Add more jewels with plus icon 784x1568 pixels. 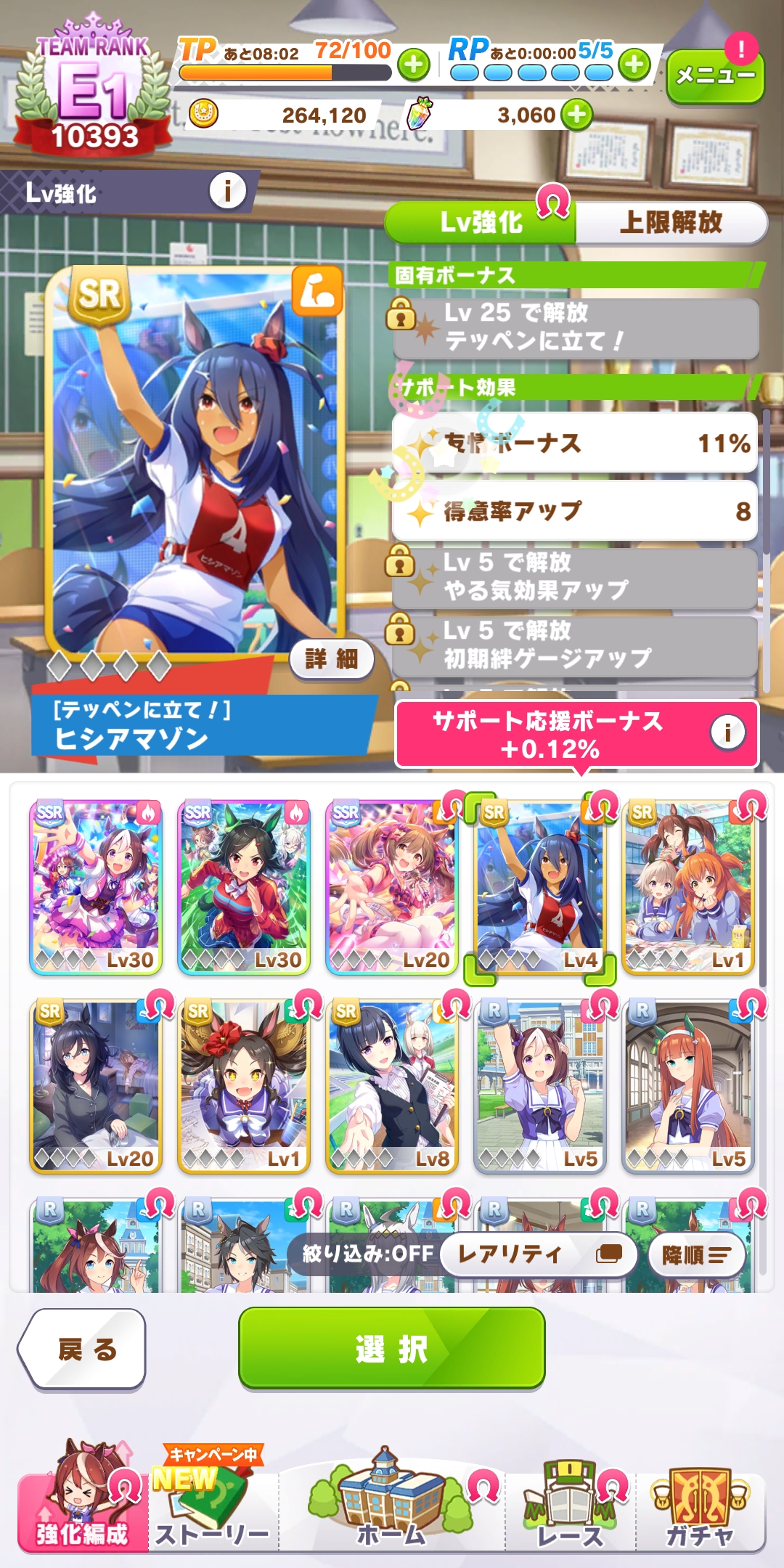tap(577, 115)
